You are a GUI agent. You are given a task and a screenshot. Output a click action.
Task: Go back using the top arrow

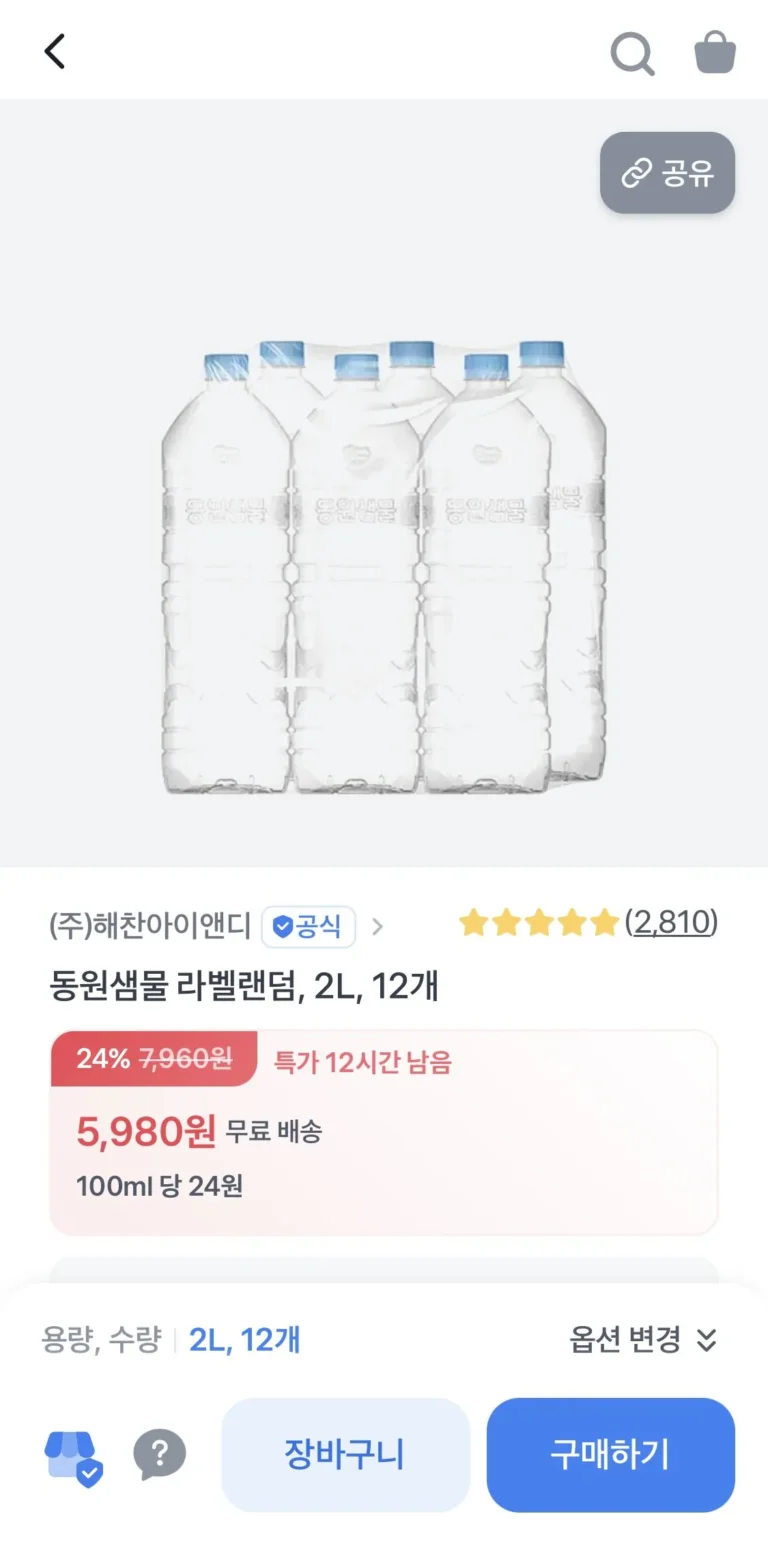point(55,51)
